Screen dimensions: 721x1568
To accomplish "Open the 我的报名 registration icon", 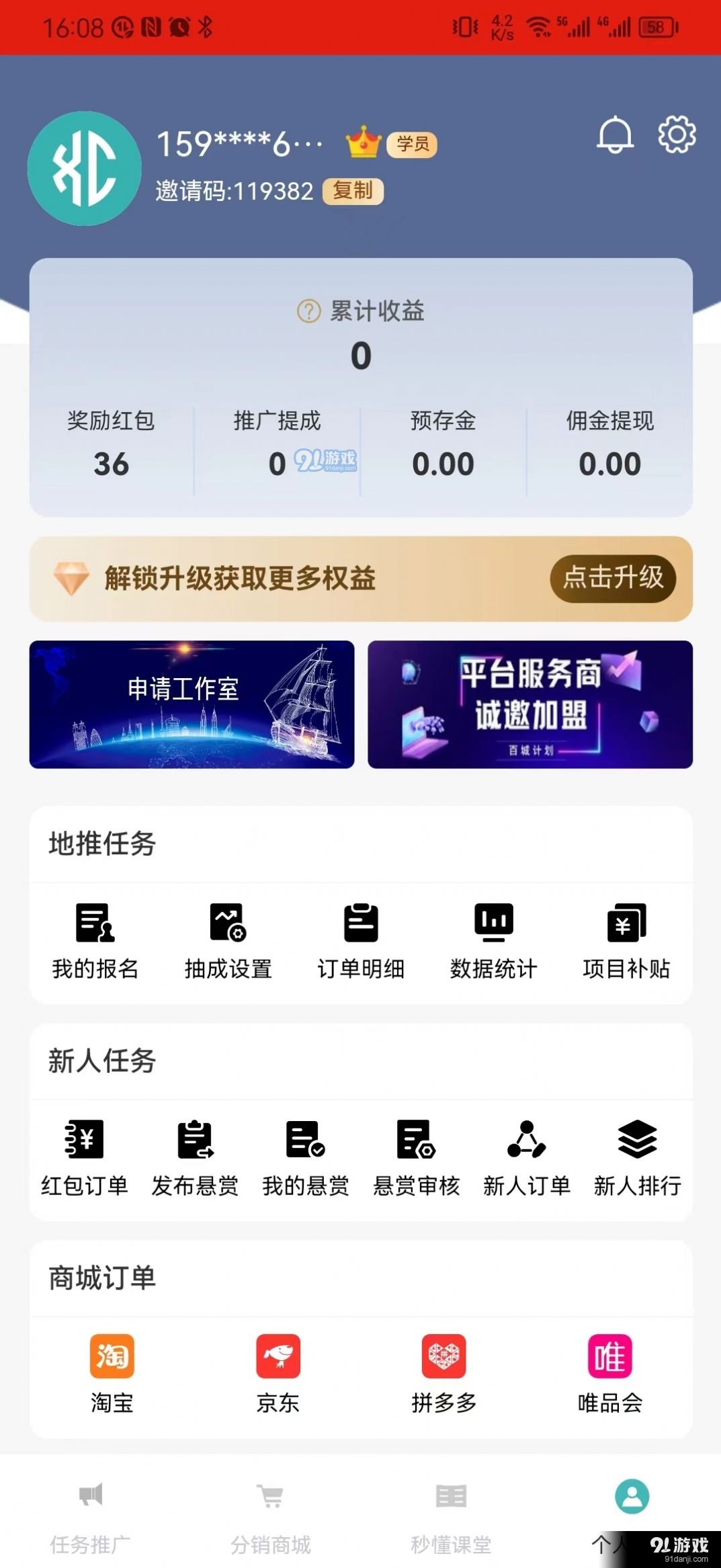I will coord(95,941).
